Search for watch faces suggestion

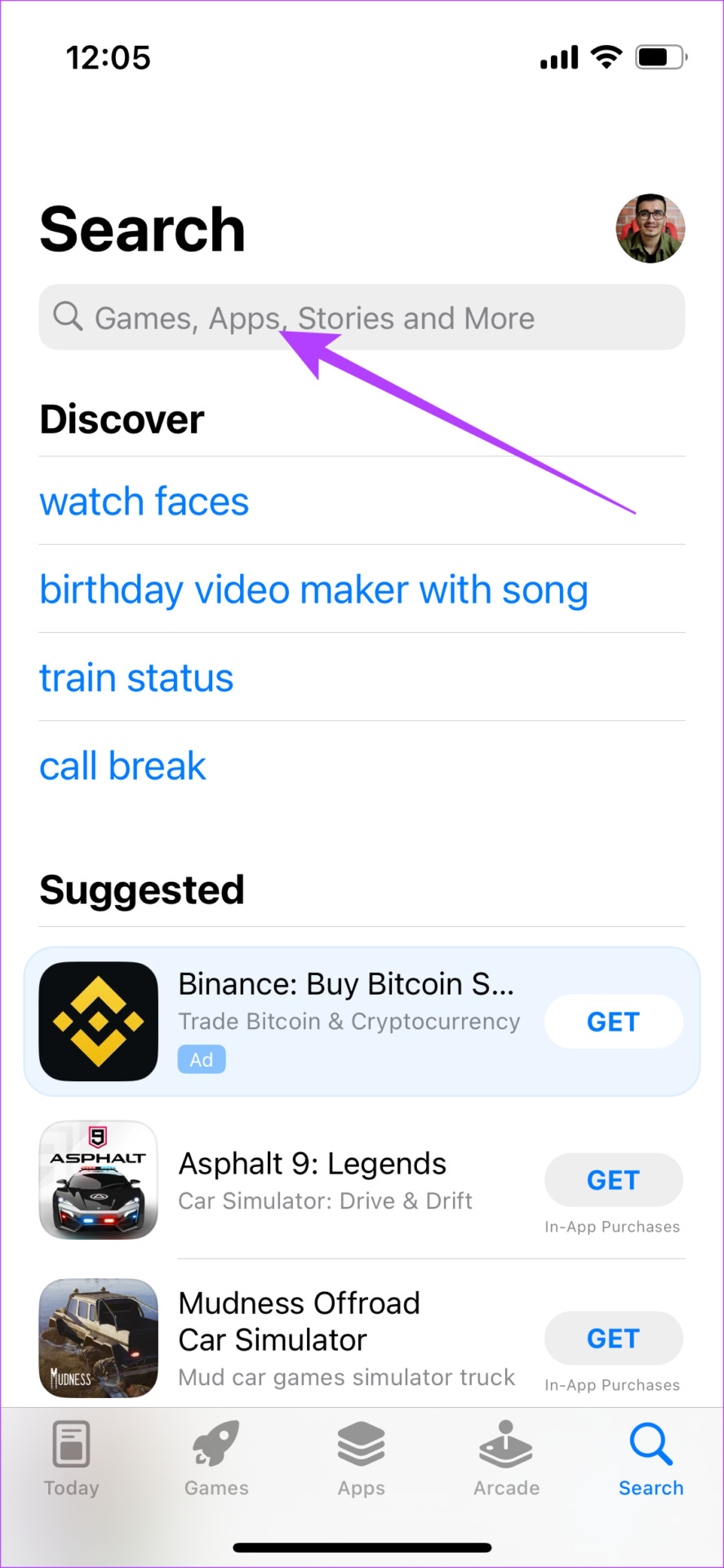pos(144,501)
